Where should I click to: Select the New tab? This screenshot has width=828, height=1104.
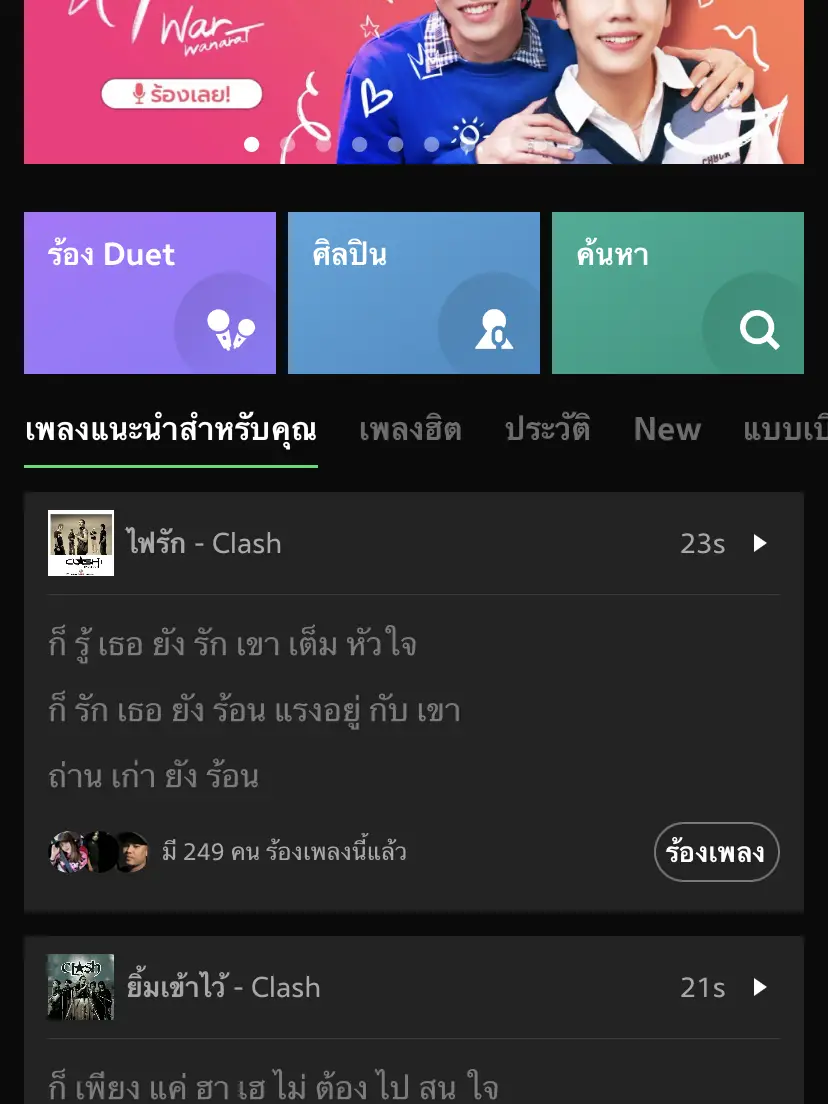tap(667, 429)
